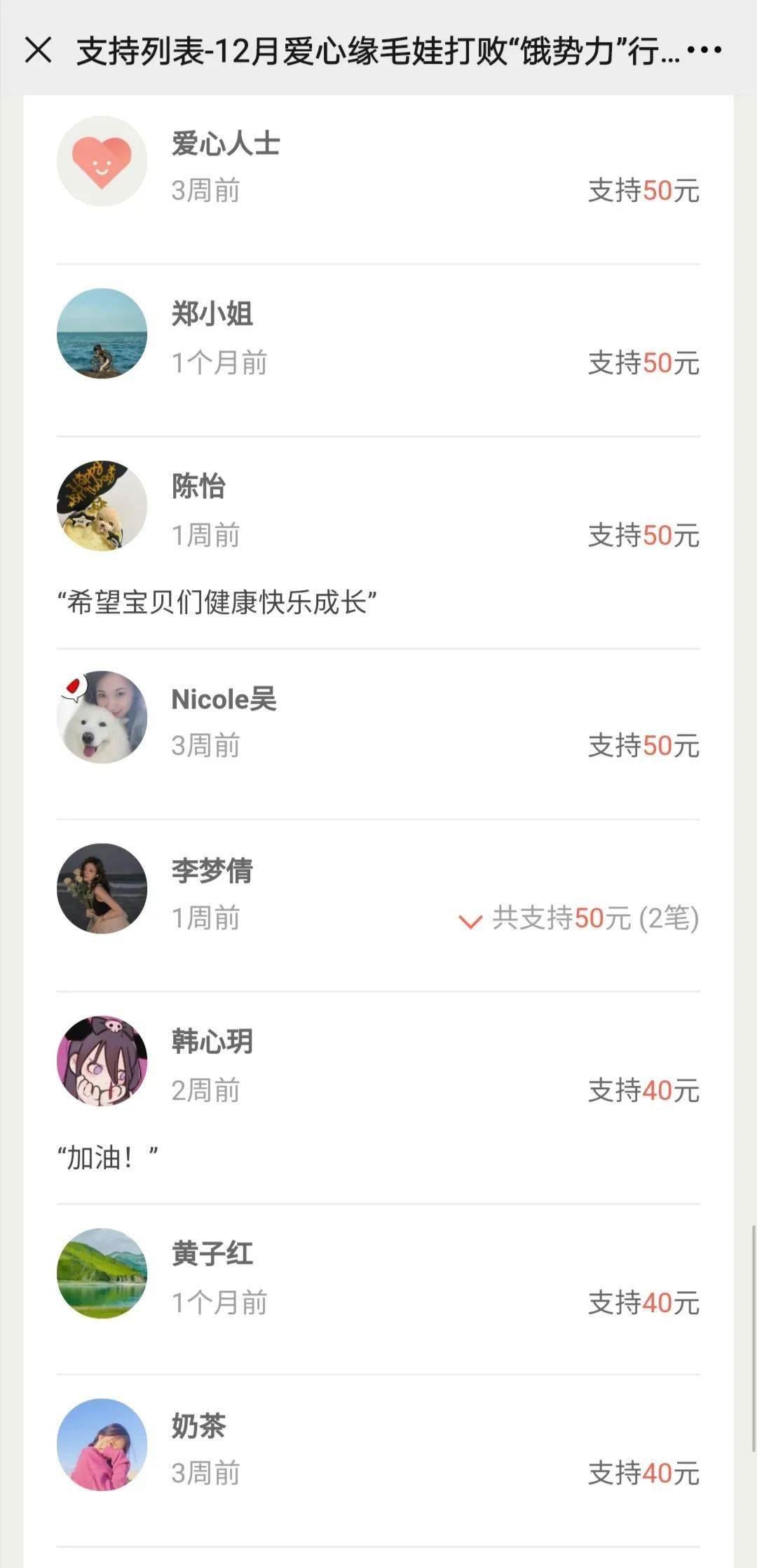The width and height of the screenshot is (757, 1568).
Task: Click donor name Nicole吴
Action: point(224,699)
